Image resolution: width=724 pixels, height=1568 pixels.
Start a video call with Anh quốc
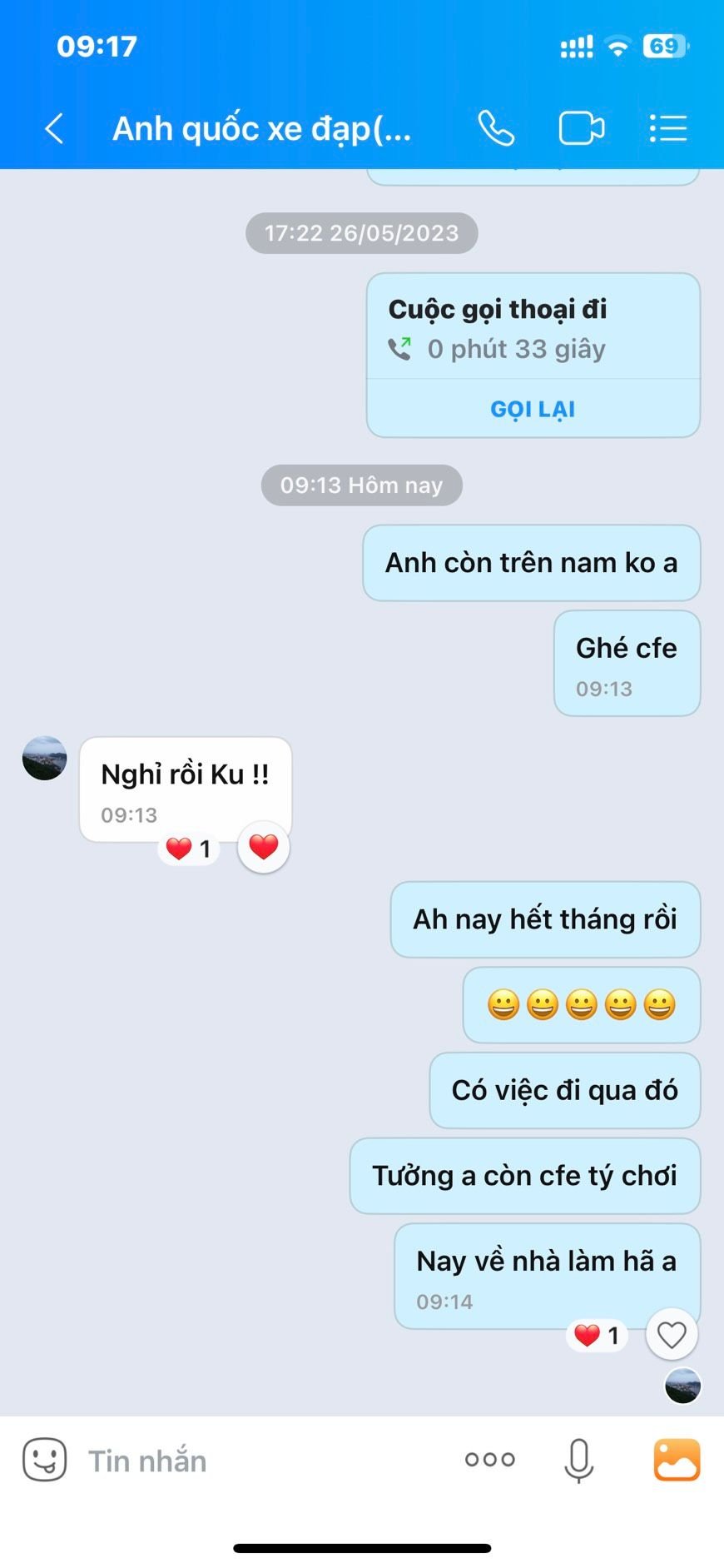(581, 129)
